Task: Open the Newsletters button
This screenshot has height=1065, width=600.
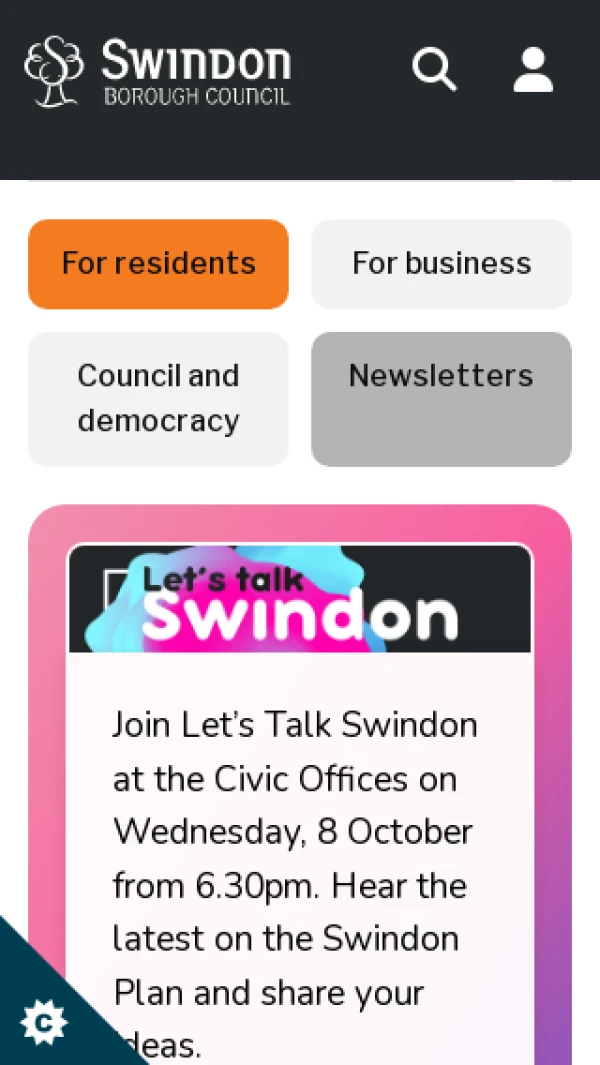Action: click(441, 398)
